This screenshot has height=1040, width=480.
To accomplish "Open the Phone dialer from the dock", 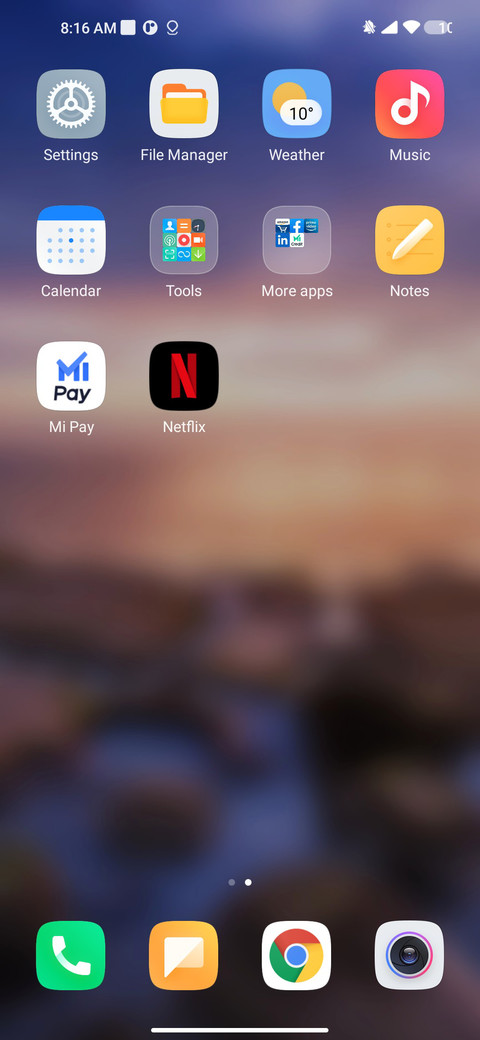I will coord(71,955).
